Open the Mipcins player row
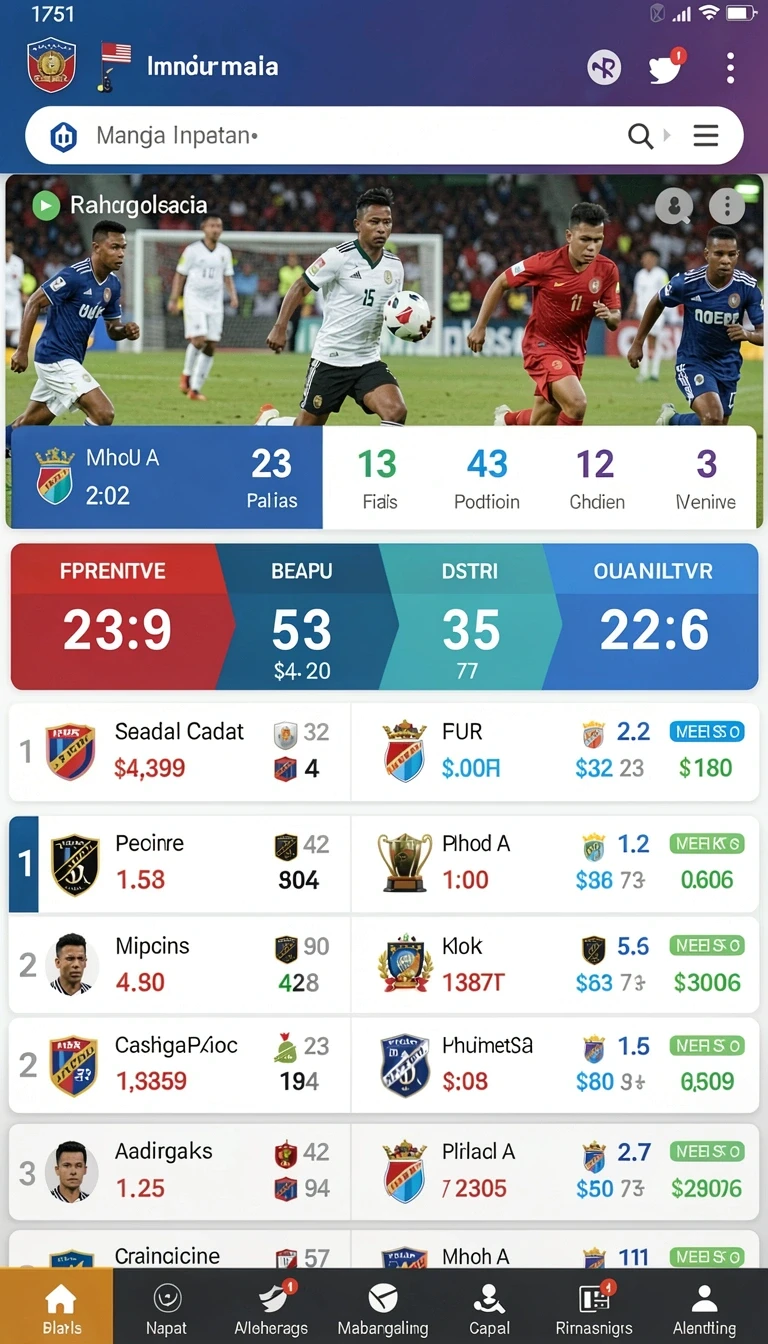The image size is (768, 1344). (x=180, y=964)
